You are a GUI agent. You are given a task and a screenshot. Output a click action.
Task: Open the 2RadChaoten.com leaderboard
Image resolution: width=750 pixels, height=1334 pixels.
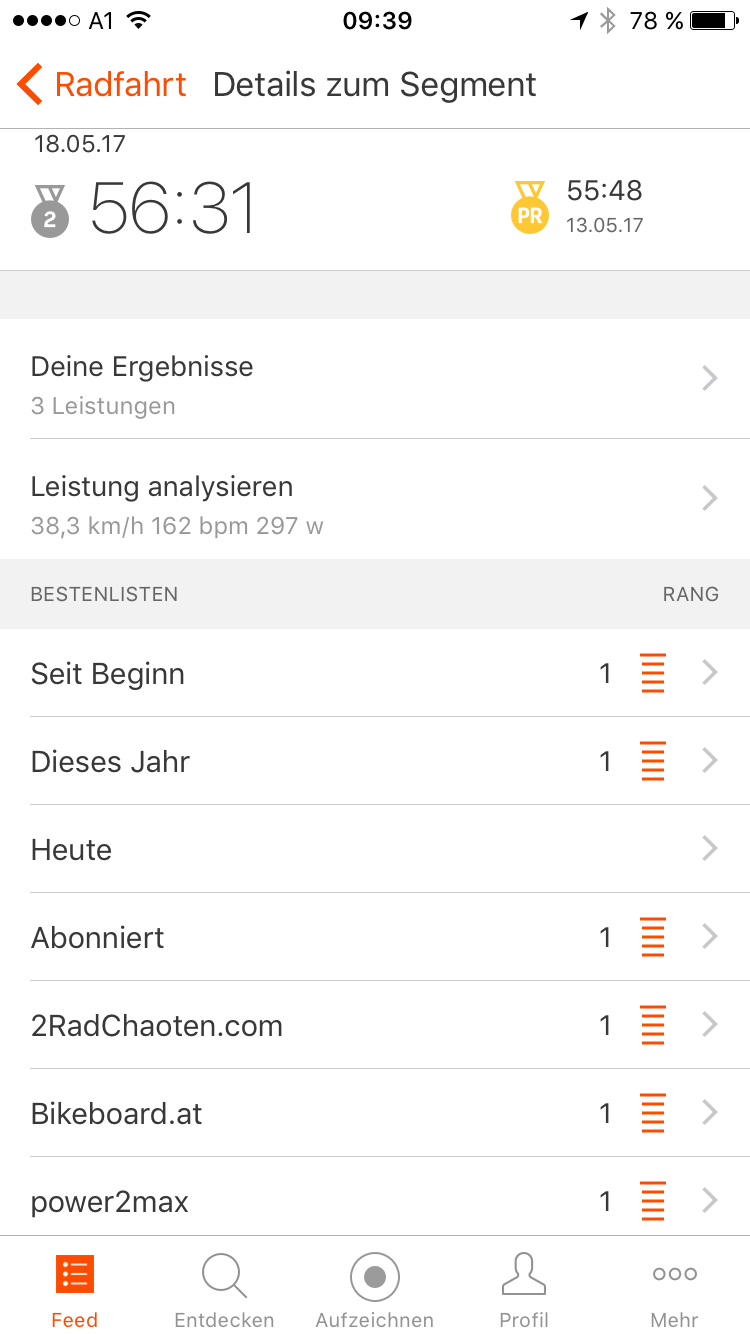[375, 1025]
